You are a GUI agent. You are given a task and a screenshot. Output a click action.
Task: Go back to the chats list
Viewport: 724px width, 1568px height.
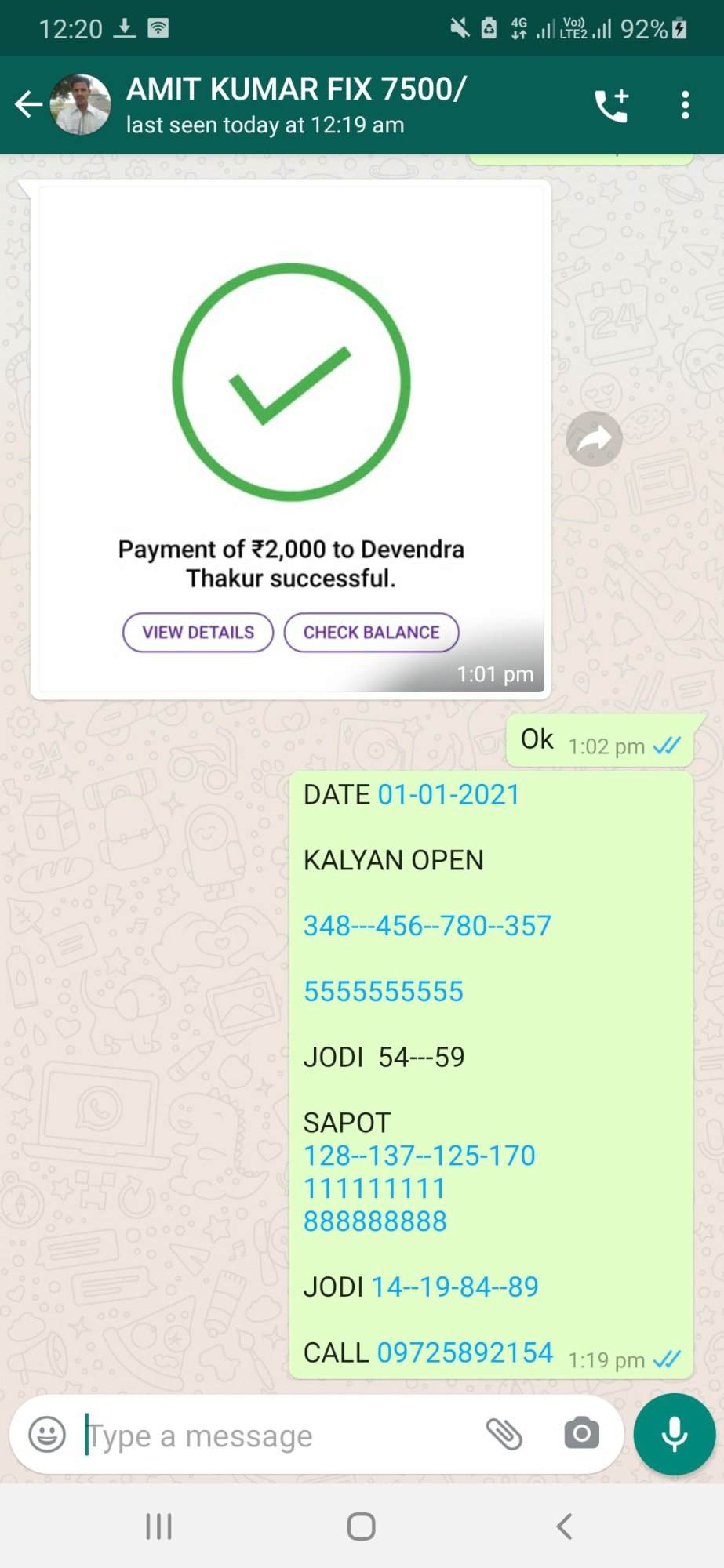click(x=28, y=104)
